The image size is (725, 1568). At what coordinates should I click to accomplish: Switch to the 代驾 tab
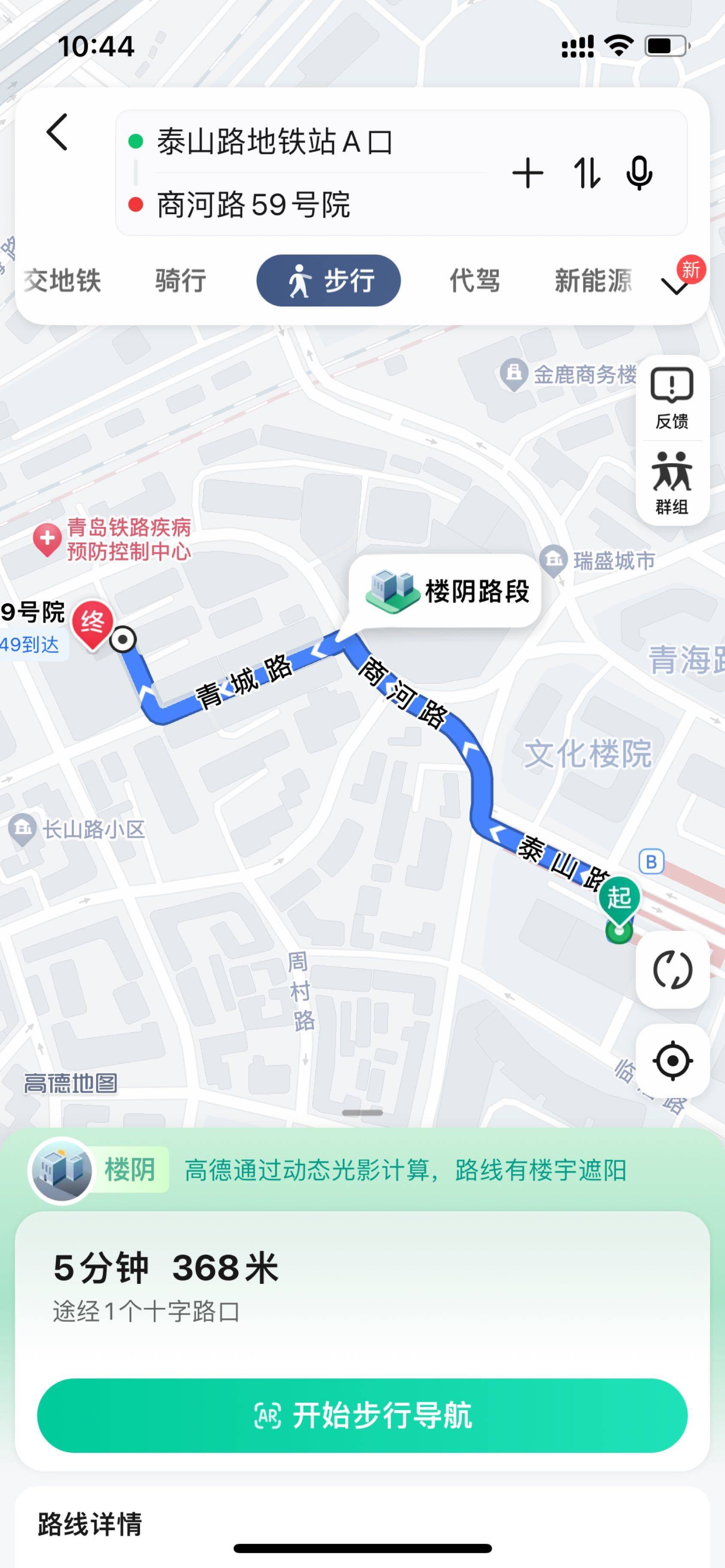point(475,281)
